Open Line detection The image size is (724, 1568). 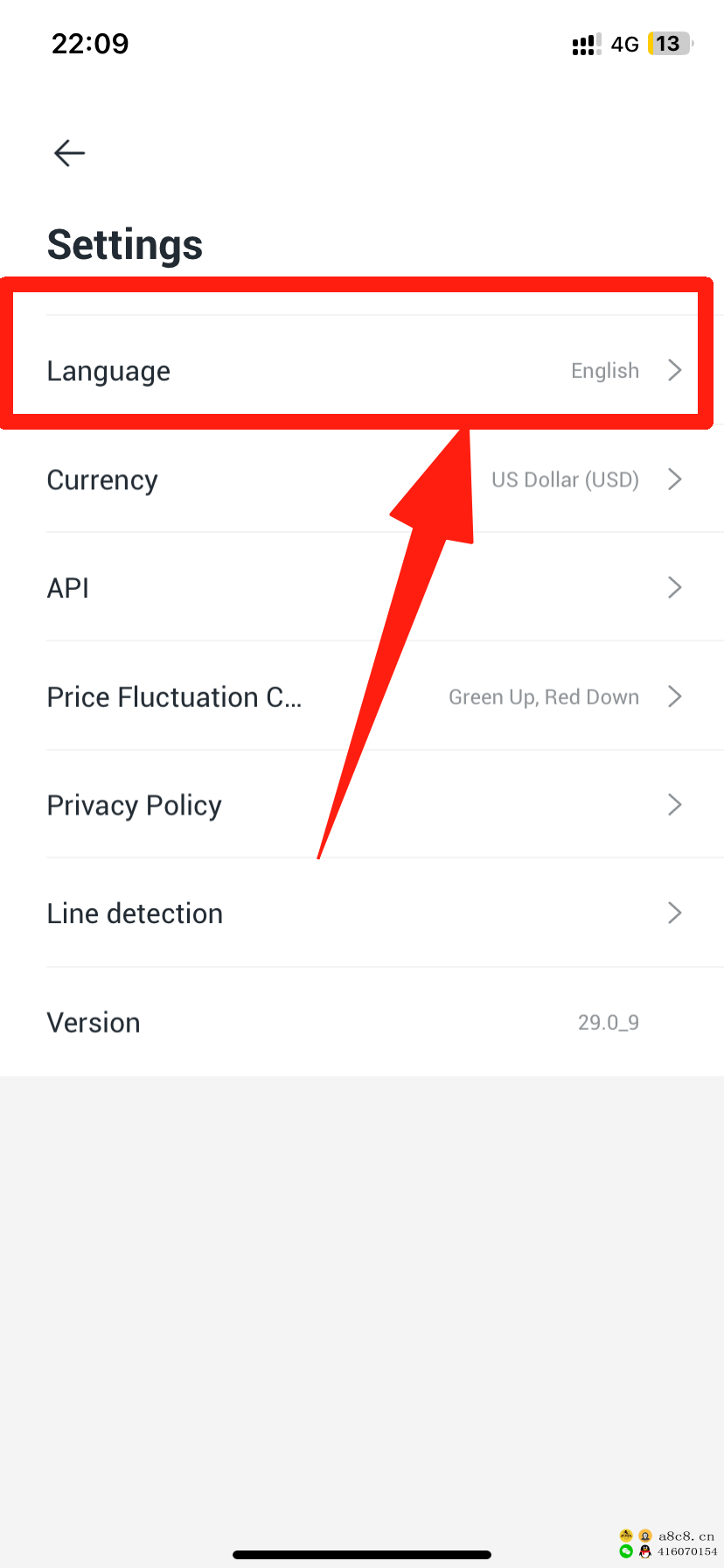[362, 913]
